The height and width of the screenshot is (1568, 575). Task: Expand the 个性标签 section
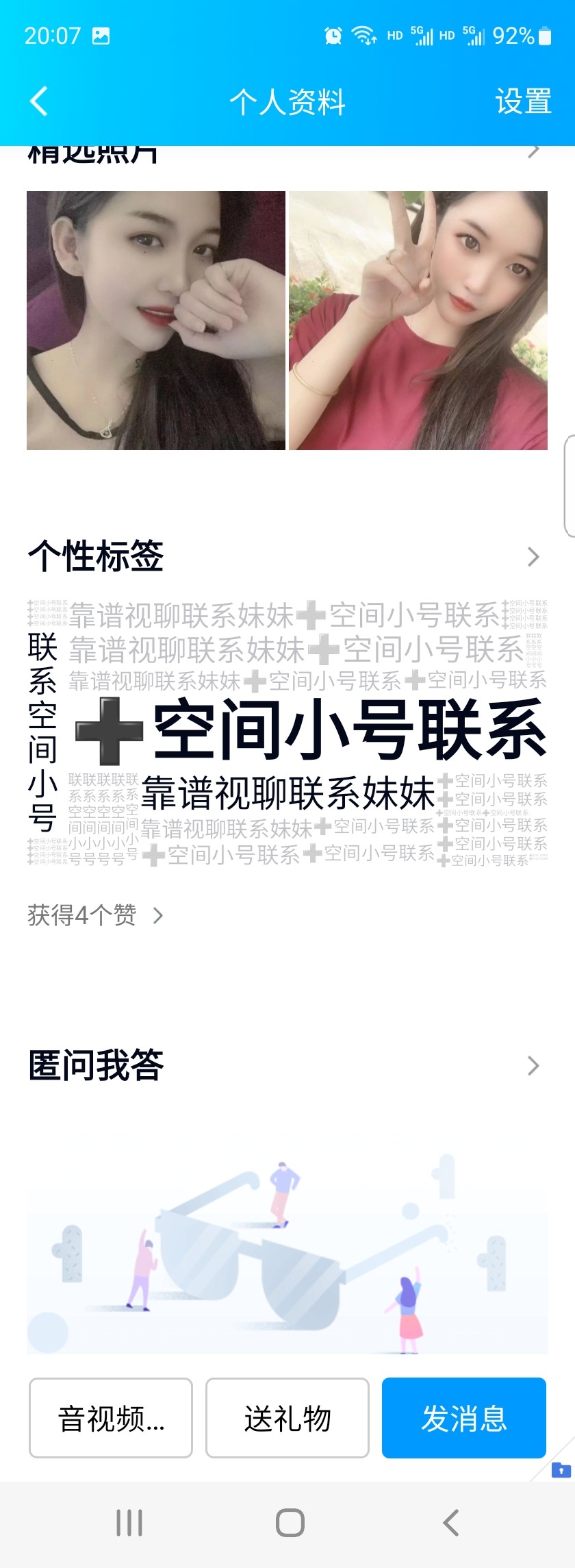coord(533,557)
